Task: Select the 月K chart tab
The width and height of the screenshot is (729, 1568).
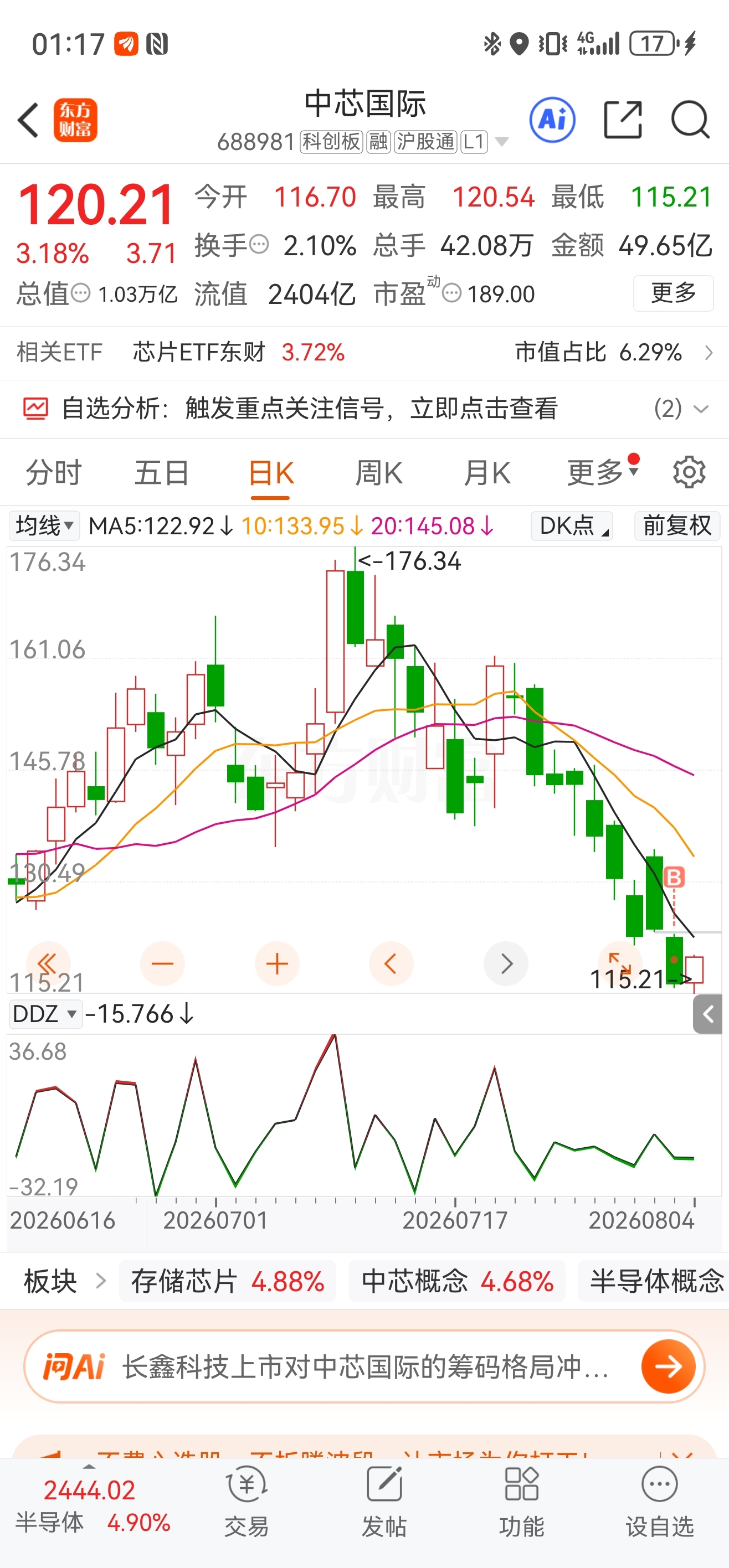Action: click(486, 473)
